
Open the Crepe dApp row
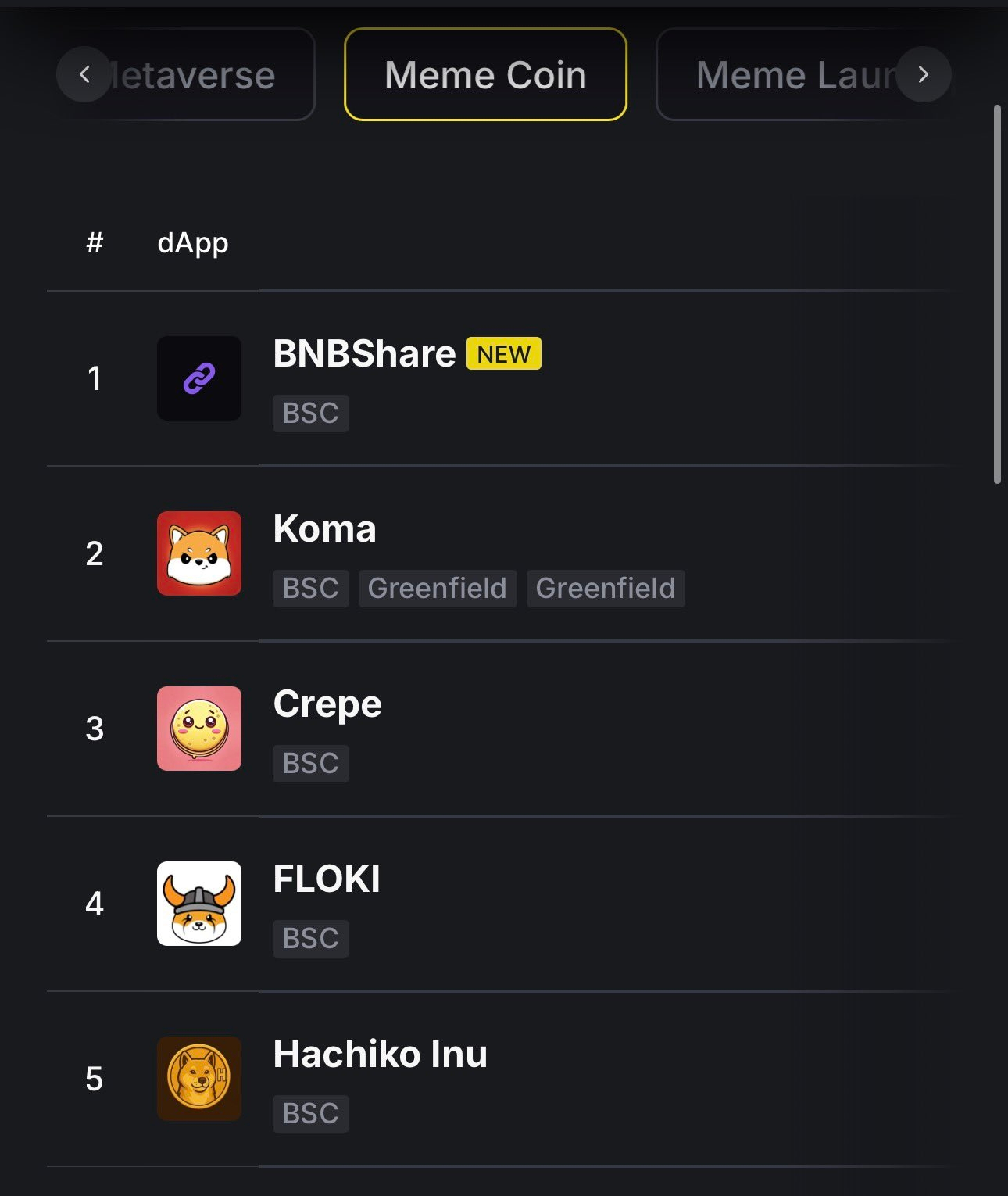[327, 704]
